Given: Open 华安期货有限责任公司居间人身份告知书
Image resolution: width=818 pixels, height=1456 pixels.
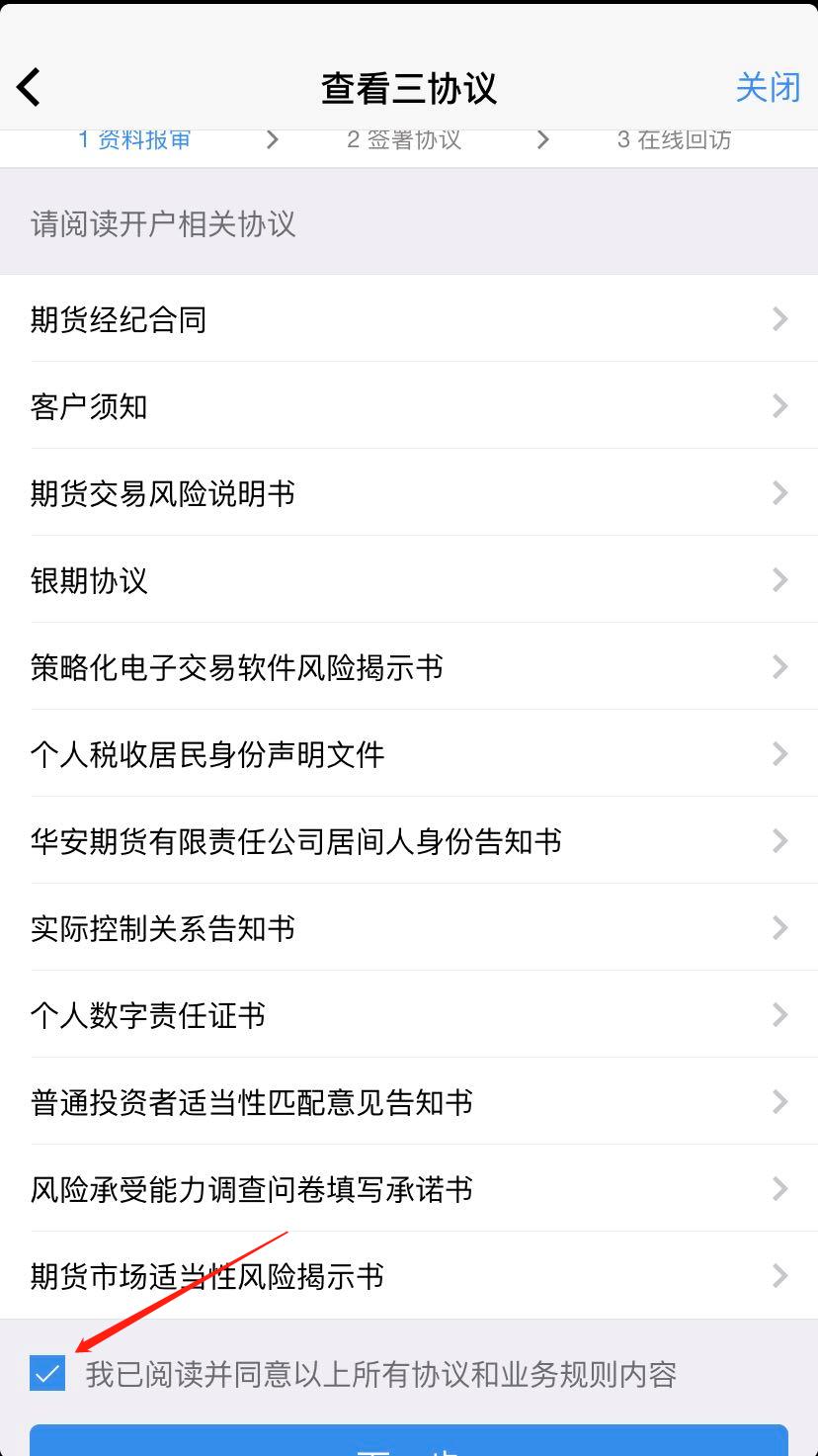Looking at the screenshot, I should click(x=409, y=841).
